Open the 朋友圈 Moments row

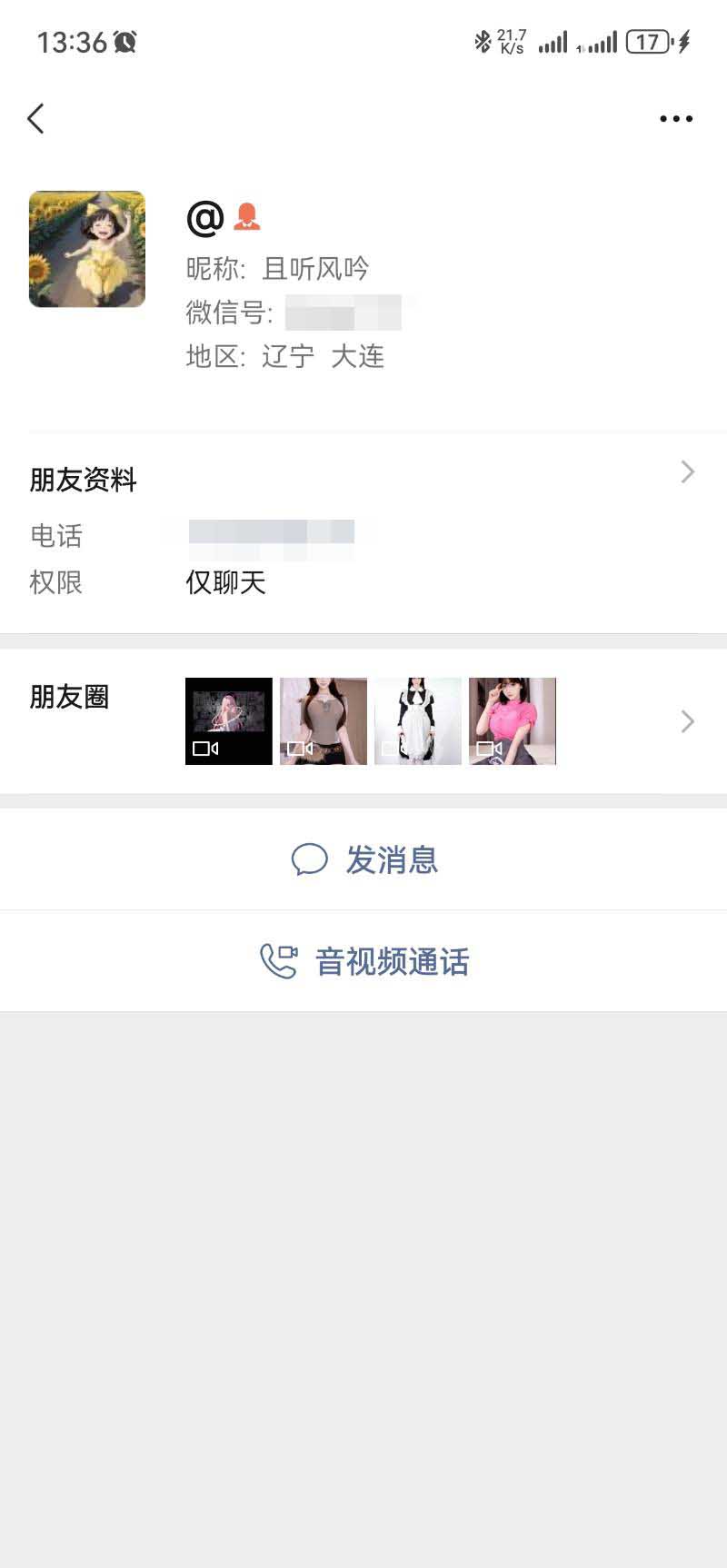[x=363, y=721]
